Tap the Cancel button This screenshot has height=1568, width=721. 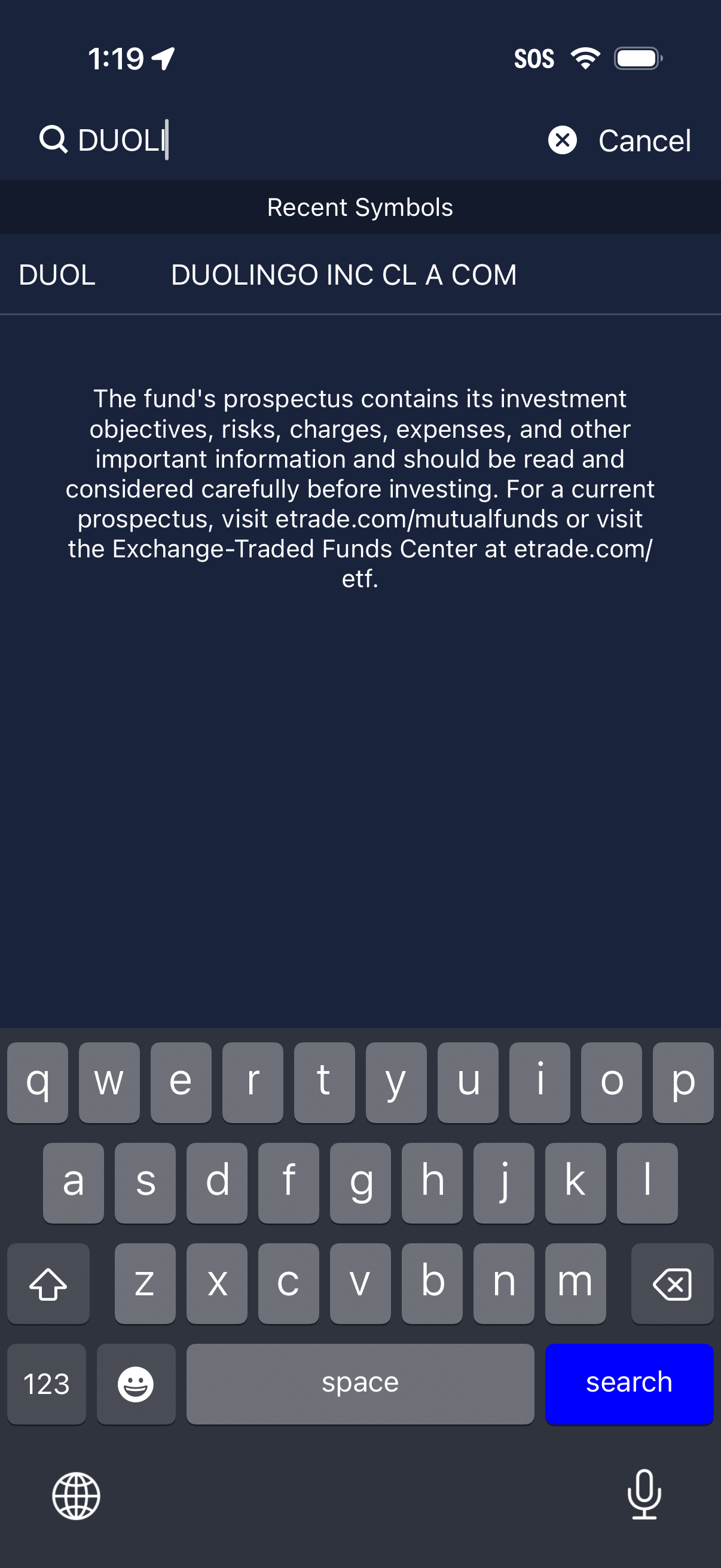point(644,140)
